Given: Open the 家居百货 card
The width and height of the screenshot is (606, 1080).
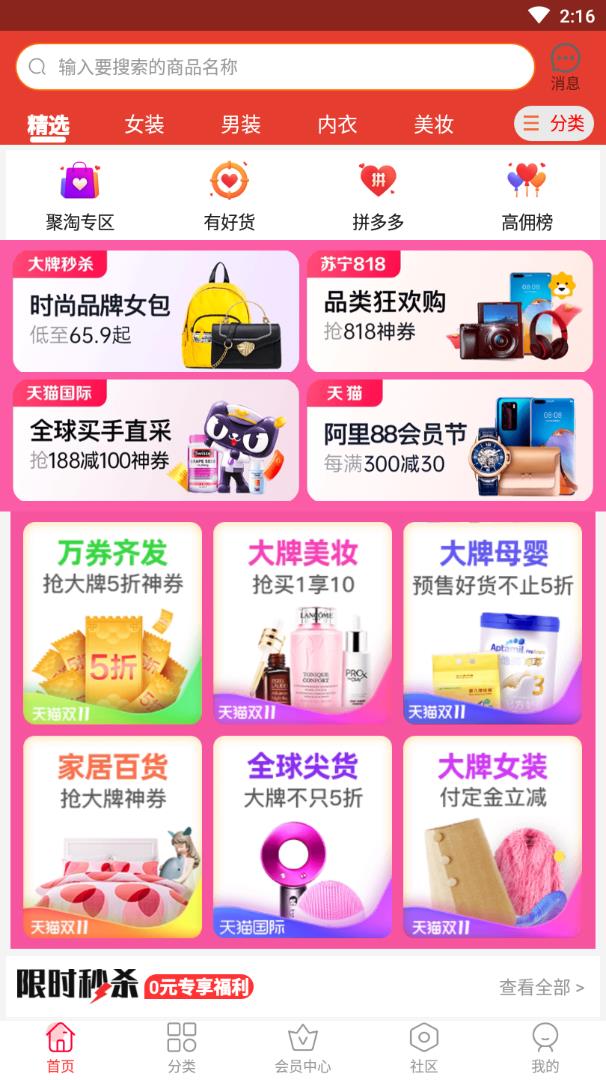Looking at the screenshot, I should pyautogui.click(x=112, y=837).
